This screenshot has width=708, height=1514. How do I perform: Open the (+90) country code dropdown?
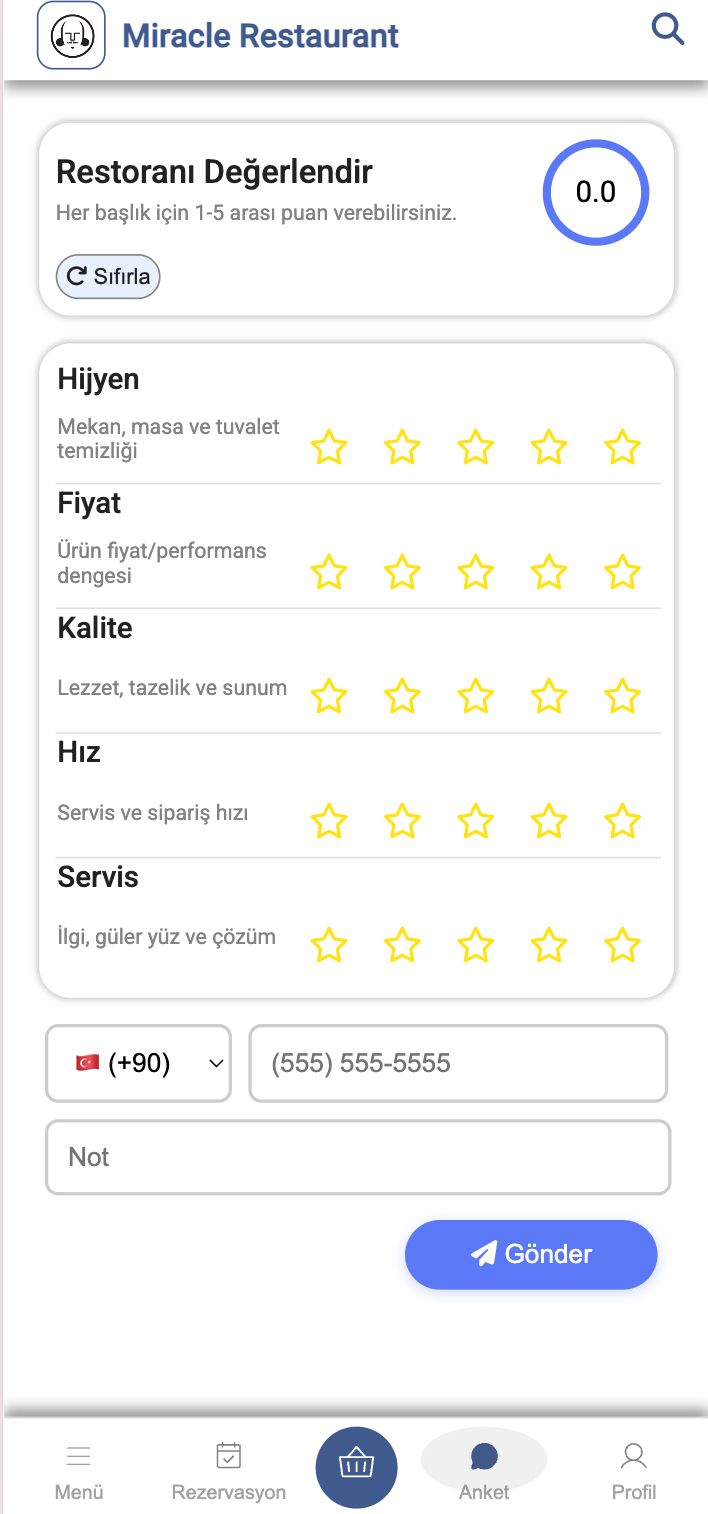click(139, 1063)
